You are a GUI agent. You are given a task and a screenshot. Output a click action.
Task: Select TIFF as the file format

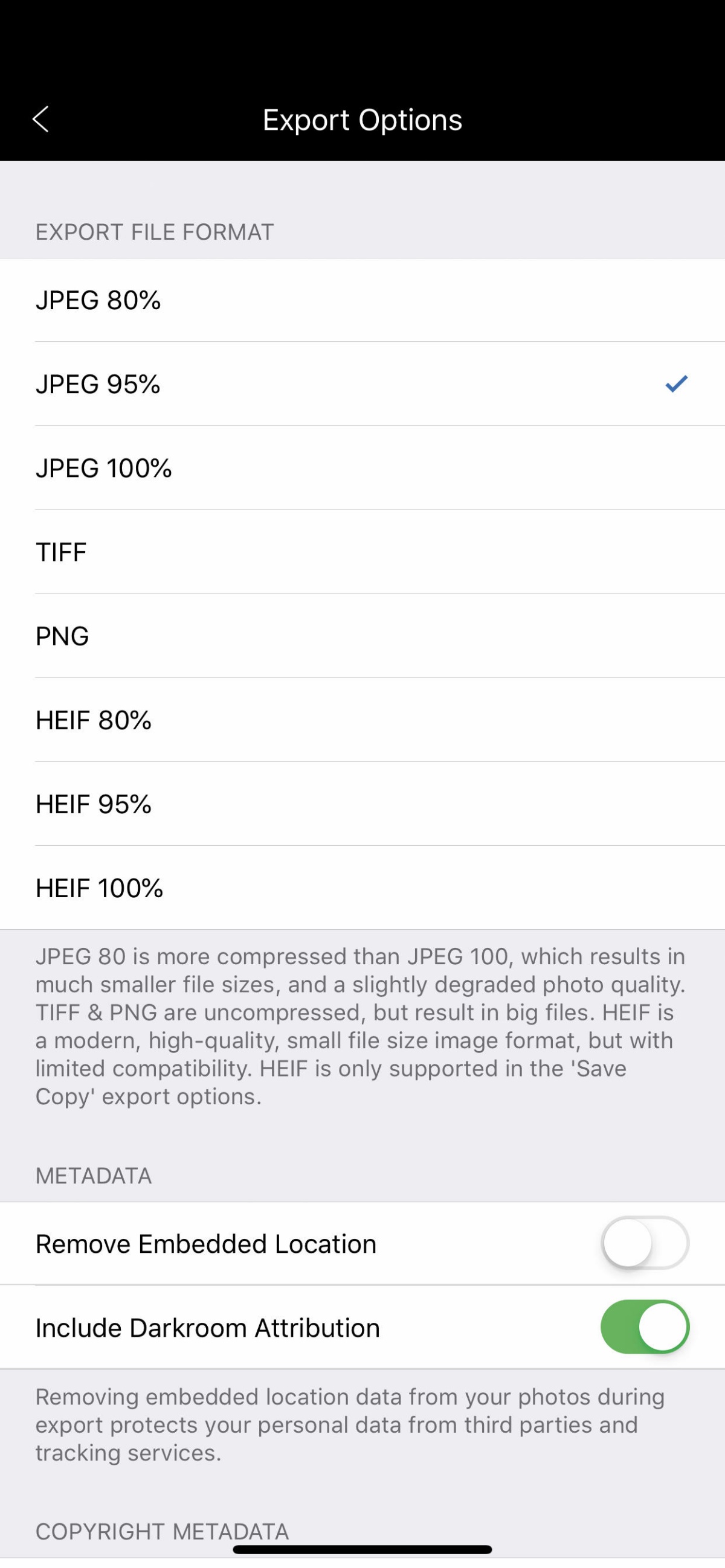362,552
